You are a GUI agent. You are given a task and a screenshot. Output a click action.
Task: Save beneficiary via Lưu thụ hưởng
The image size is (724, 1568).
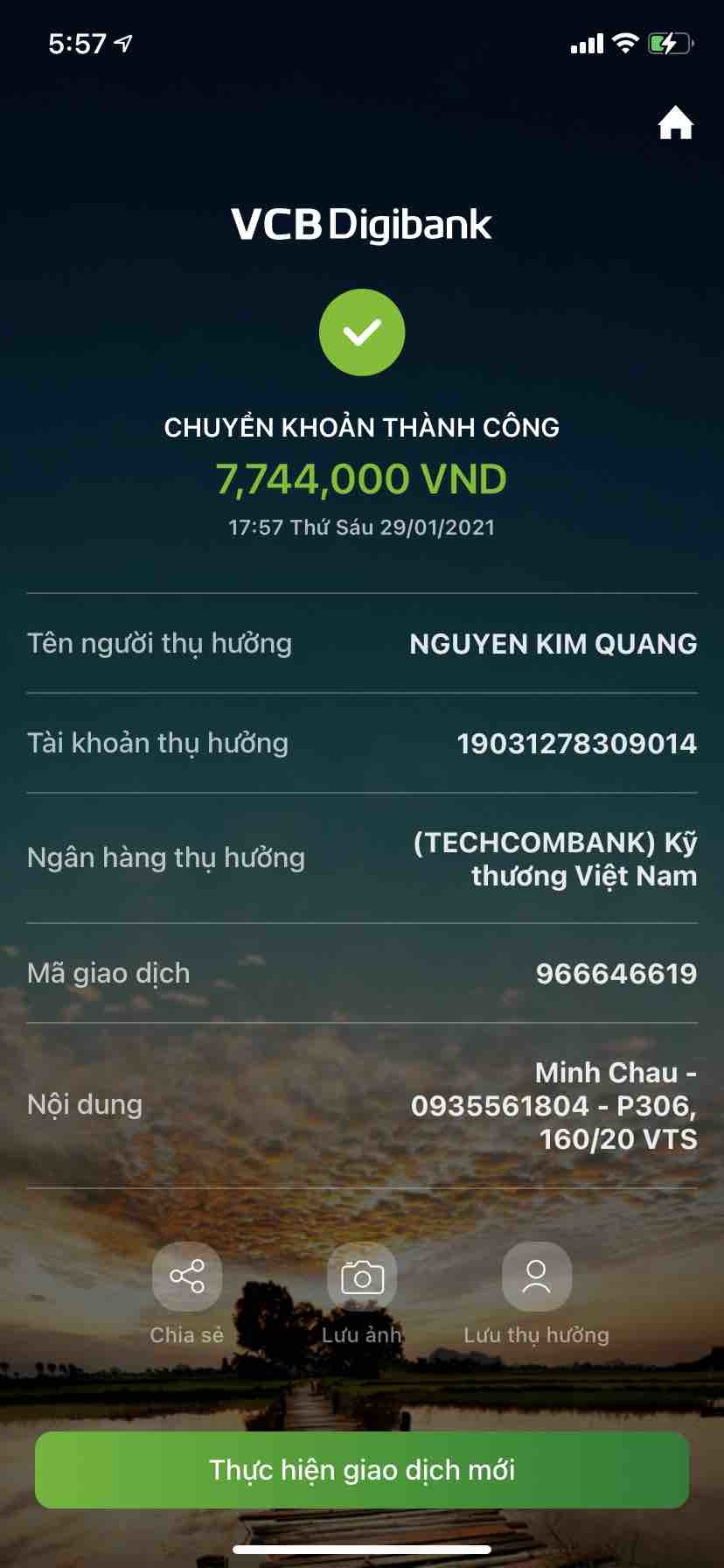(x=536, y=1277)
